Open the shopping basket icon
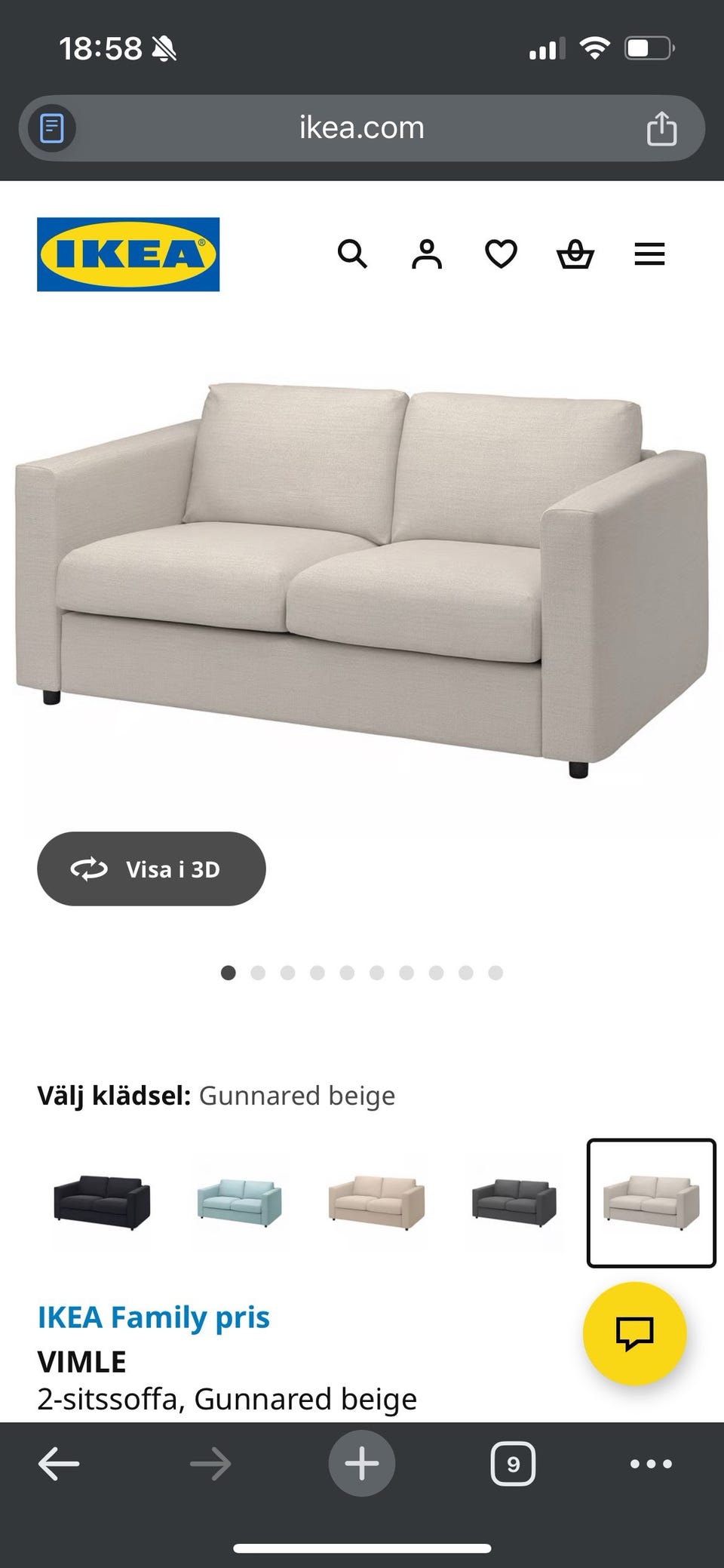 click(x=575, y=254)
